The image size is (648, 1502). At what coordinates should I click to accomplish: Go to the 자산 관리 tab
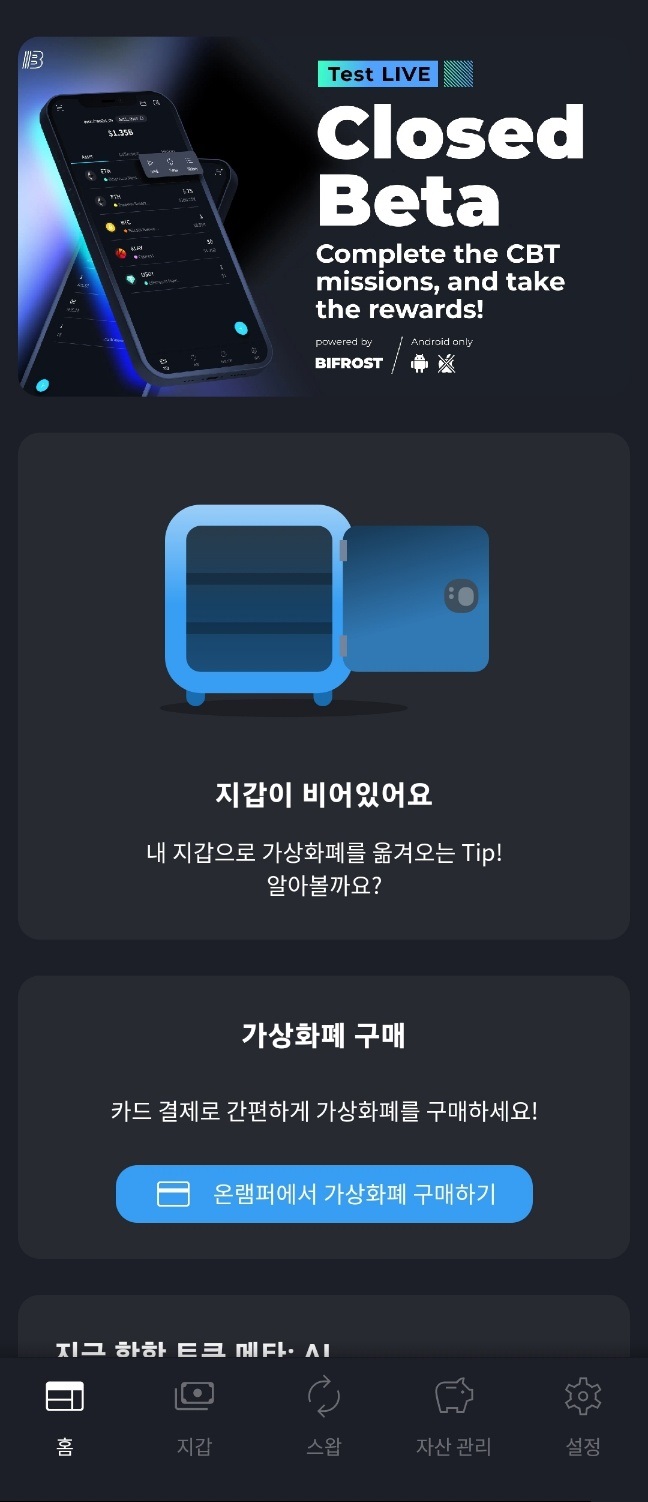pyautogui.click(x=453, y=1417)
